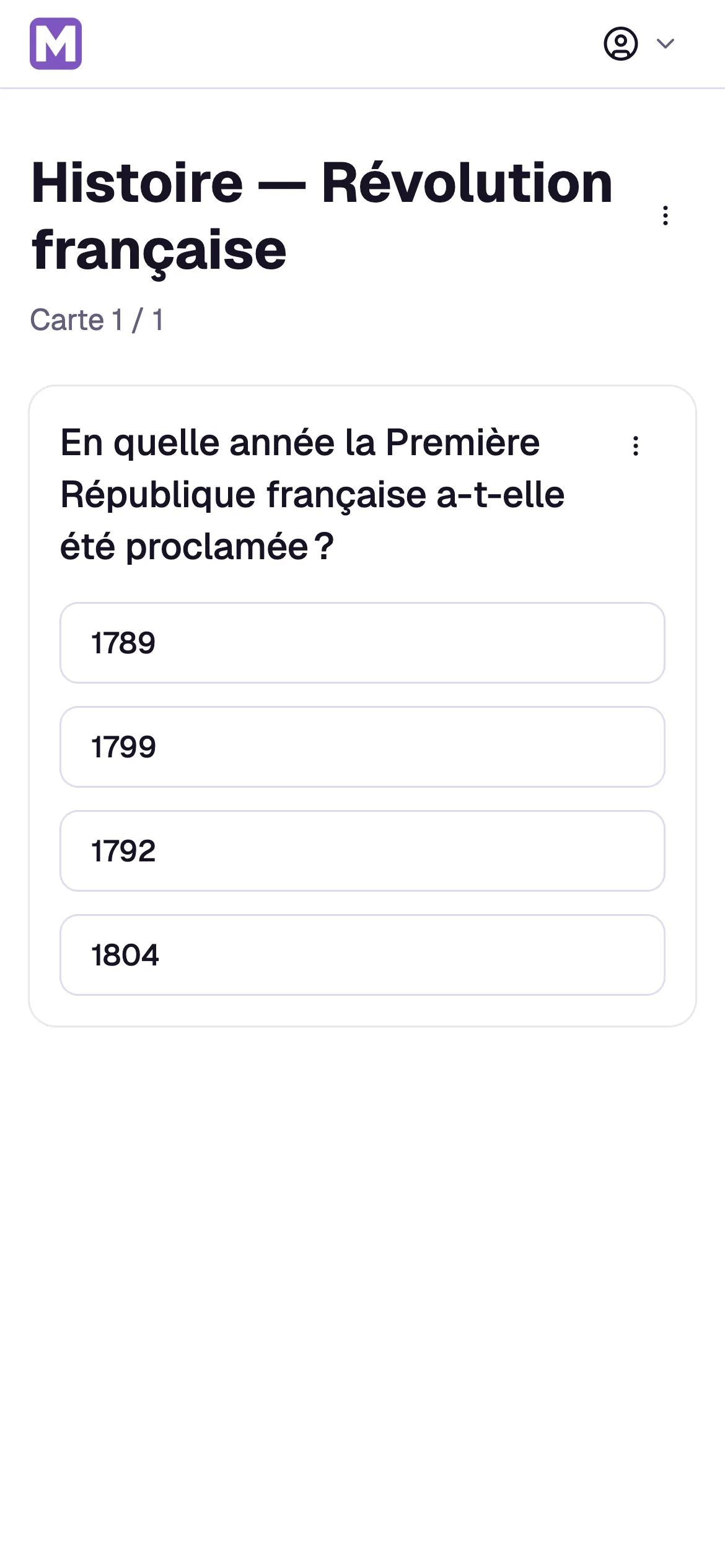Image resolution: width=725 pixels, height=1568 pixels.
Task: Click the three vertical dots beside the title
Action: (x=665, y=215)
